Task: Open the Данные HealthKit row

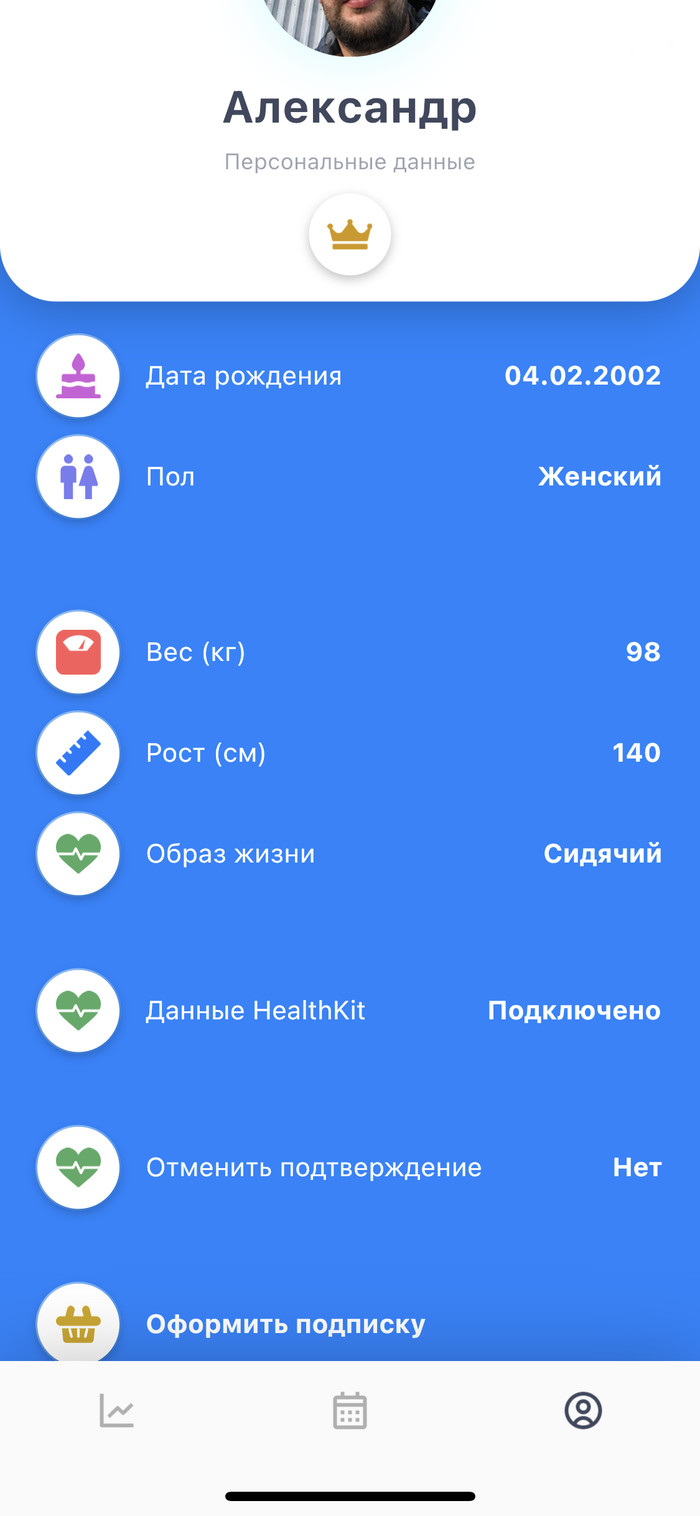Action: (x=350, y=1011)
